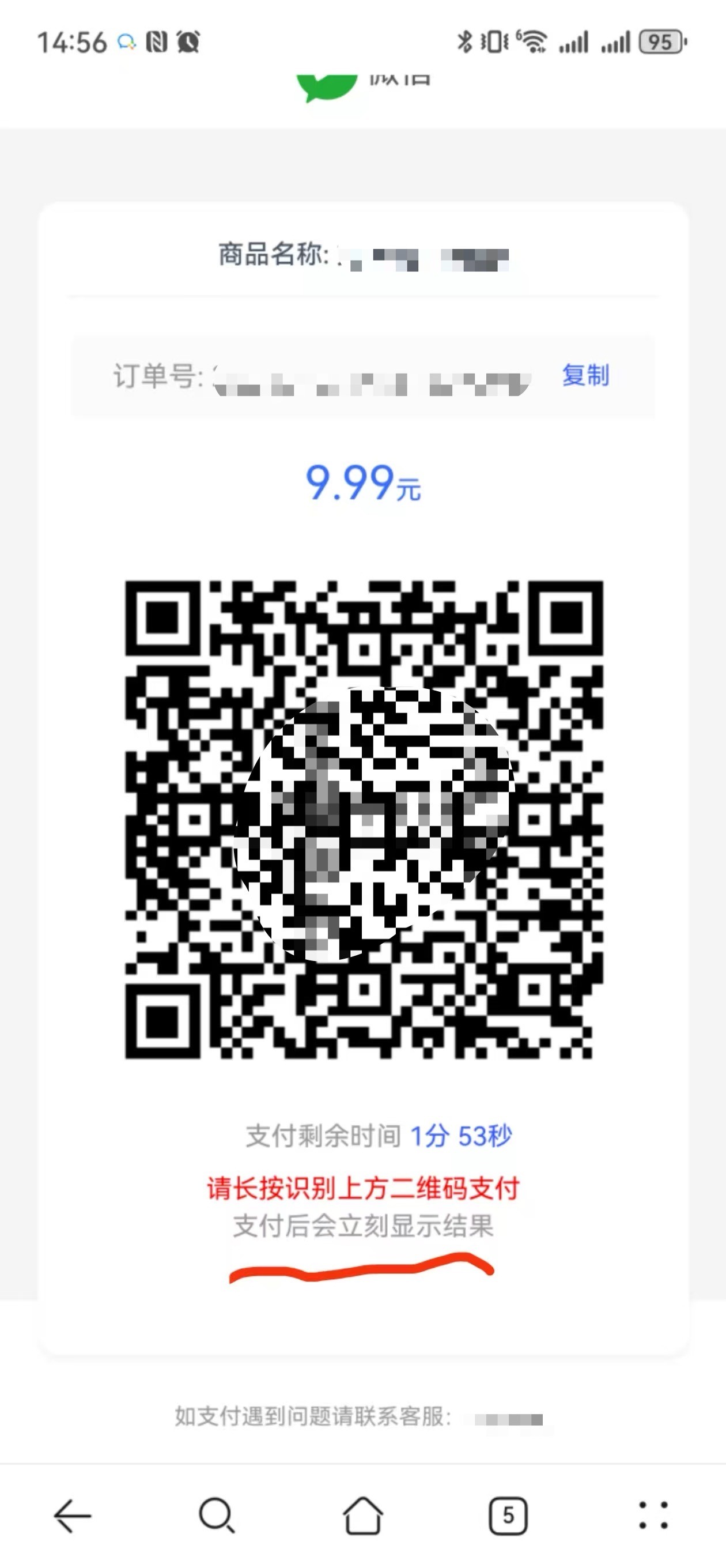Open the browser four-dot menu

pos(653,1515)
